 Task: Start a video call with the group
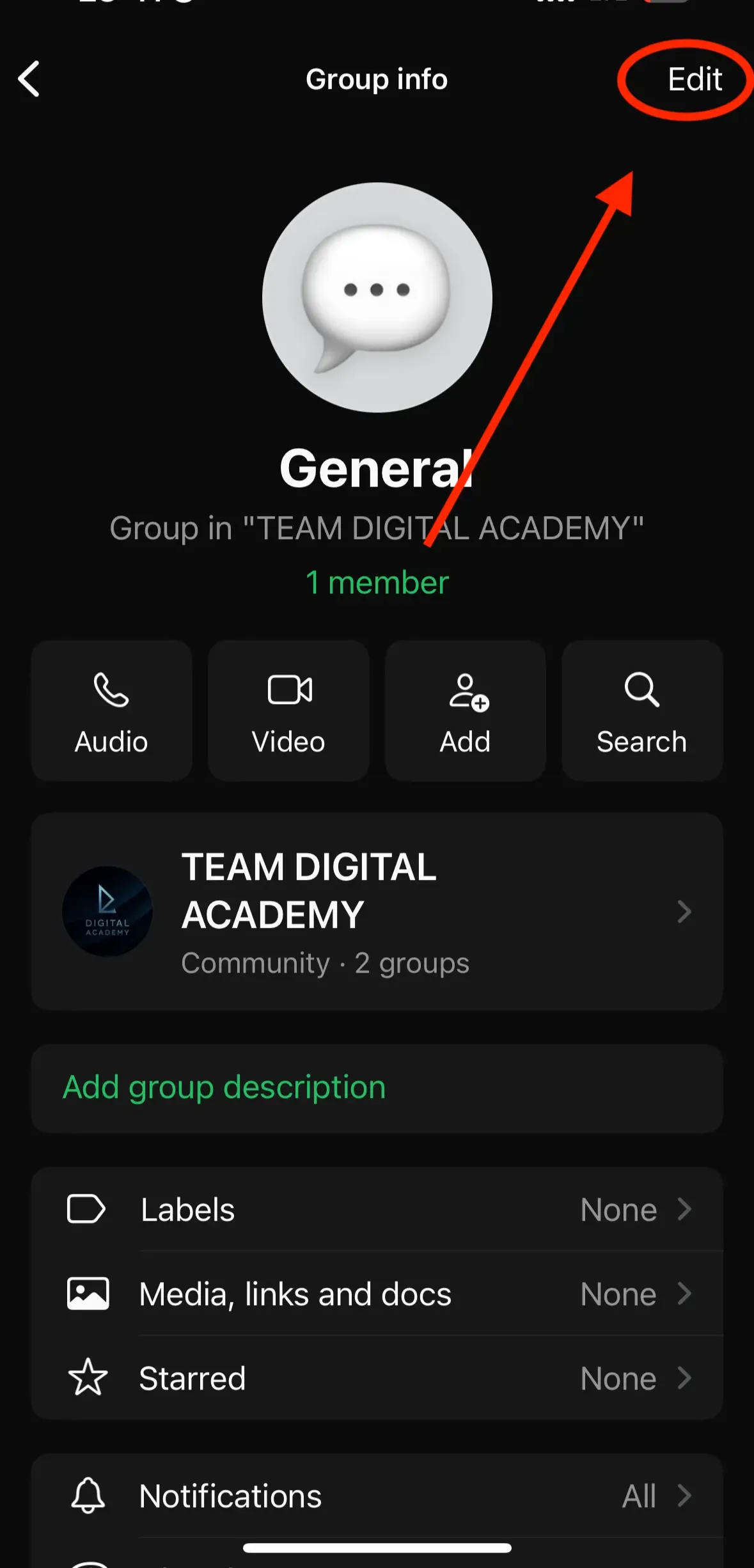tap(288, 710)
